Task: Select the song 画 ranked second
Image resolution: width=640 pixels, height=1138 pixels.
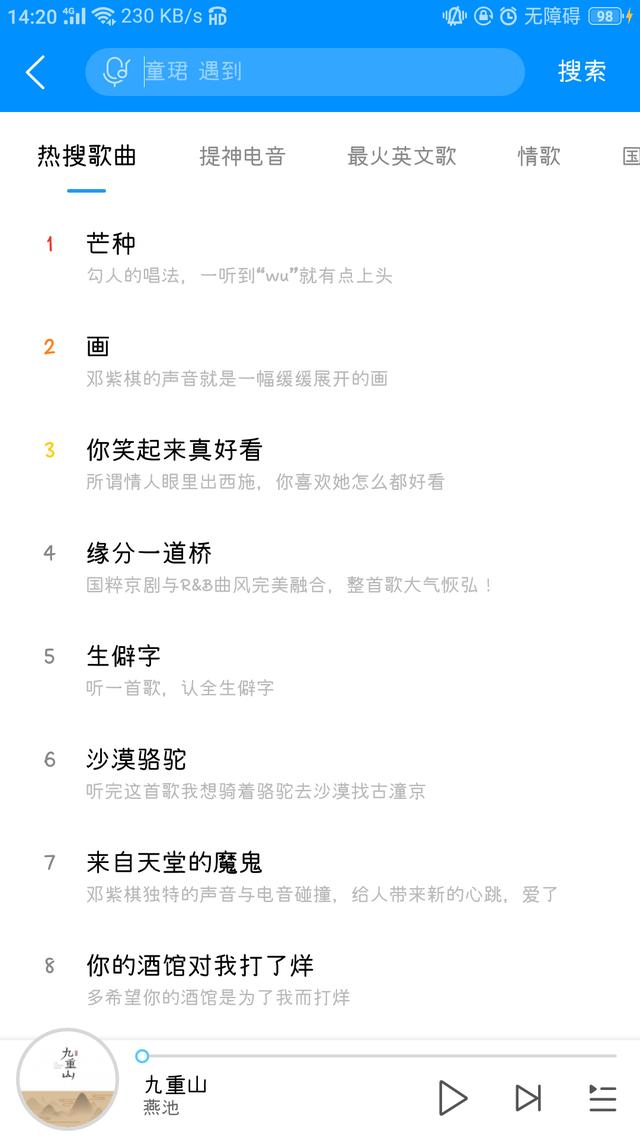Action: [x=240, y=361]
